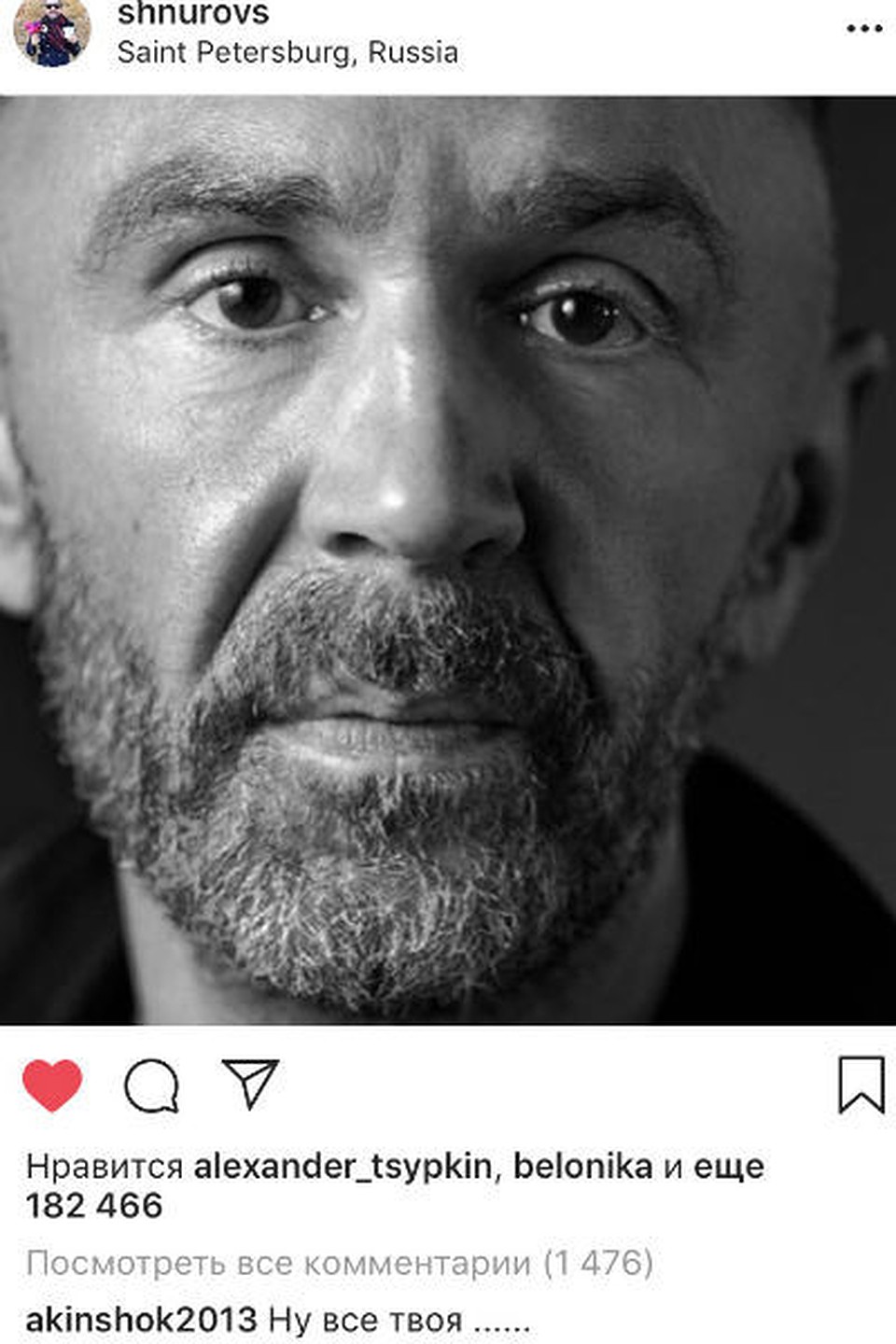The width and height of the screenshot is (896, 1344).
Task: Open belonika's profile from likes
Action: tap(582, 1166)
